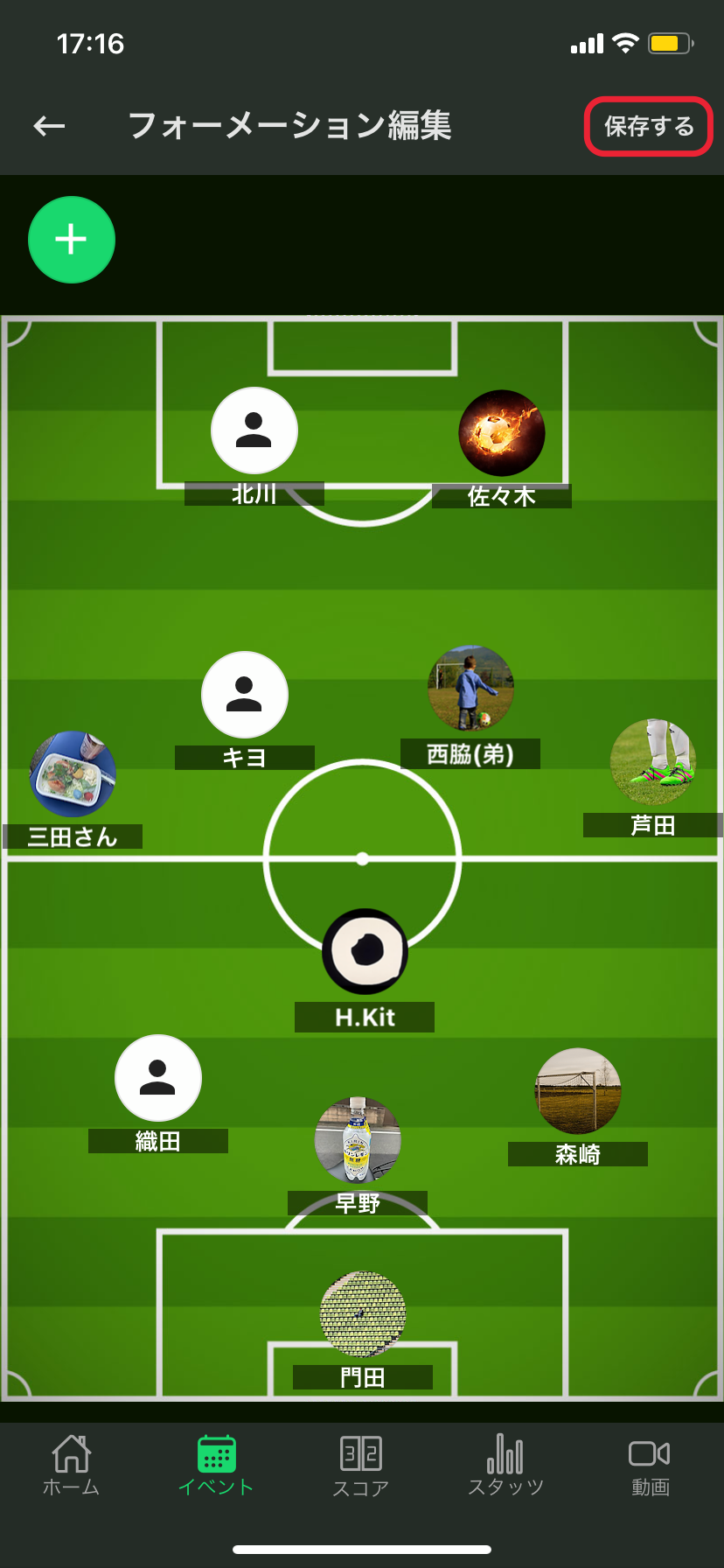The height and width of the screenshot is (1568, 724).
Task: Open the イベント tab
Action: point(216,1465)
